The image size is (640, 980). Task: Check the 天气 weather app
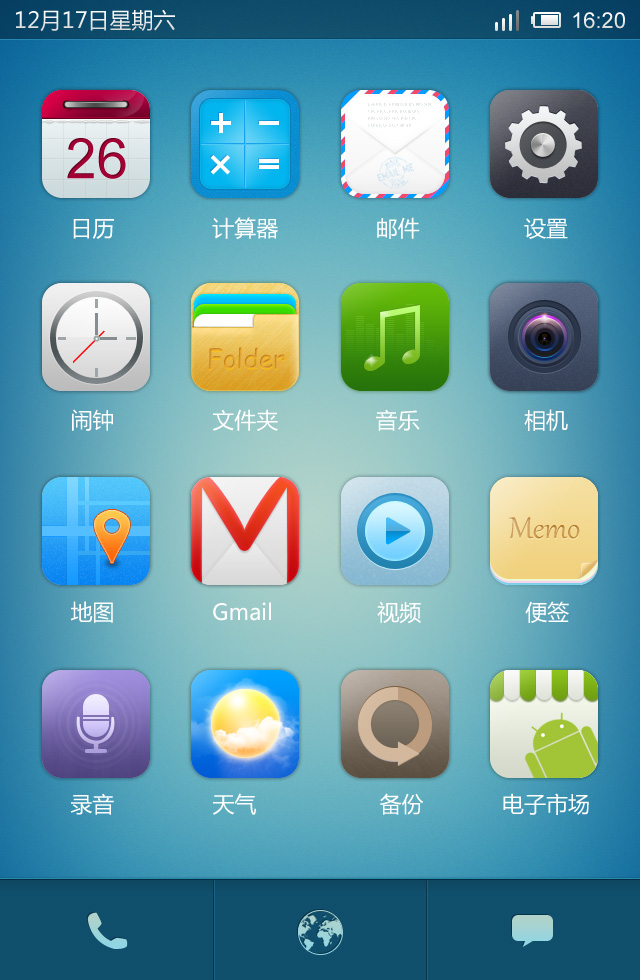[x=245, y=723]
